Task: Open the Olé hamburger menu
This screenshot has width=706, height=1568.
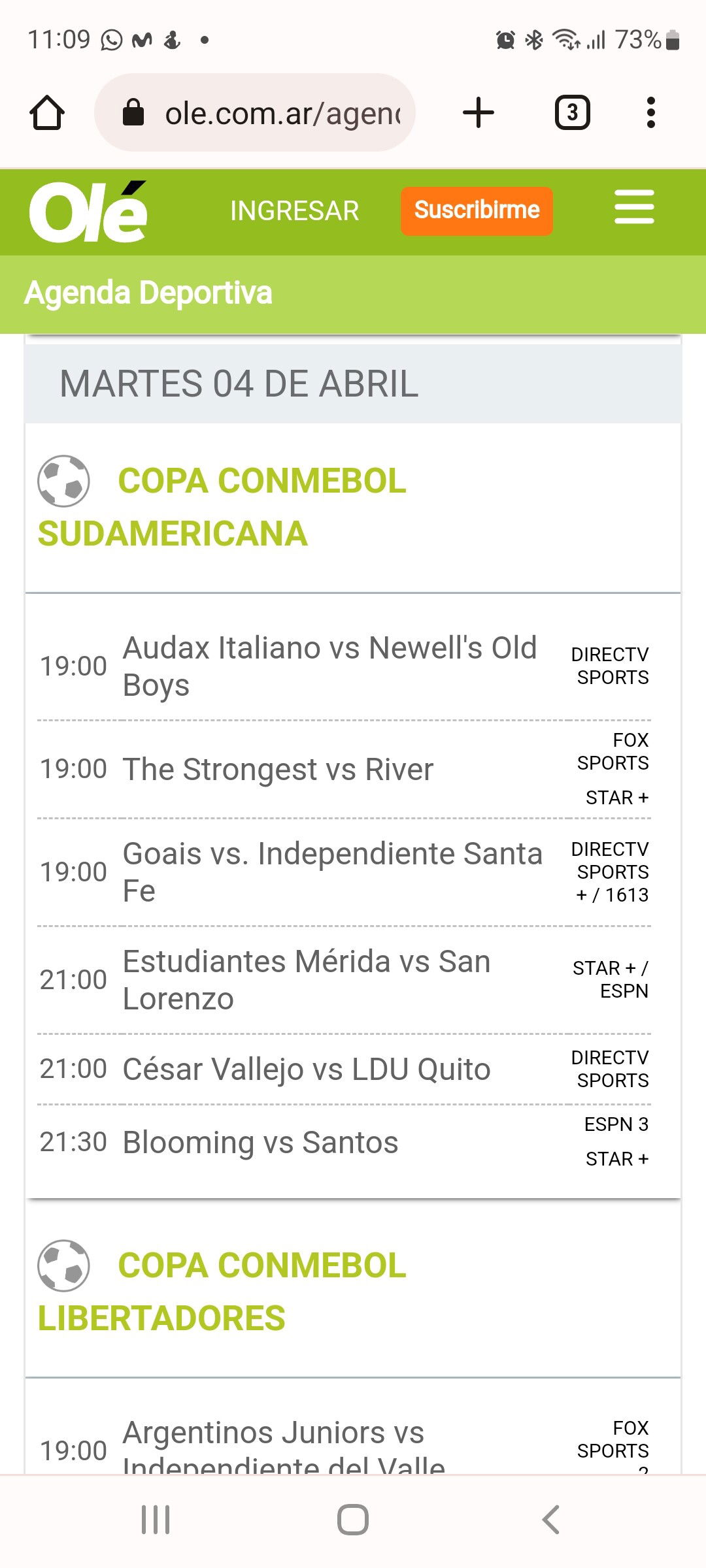Action: (x=634, y=206)
